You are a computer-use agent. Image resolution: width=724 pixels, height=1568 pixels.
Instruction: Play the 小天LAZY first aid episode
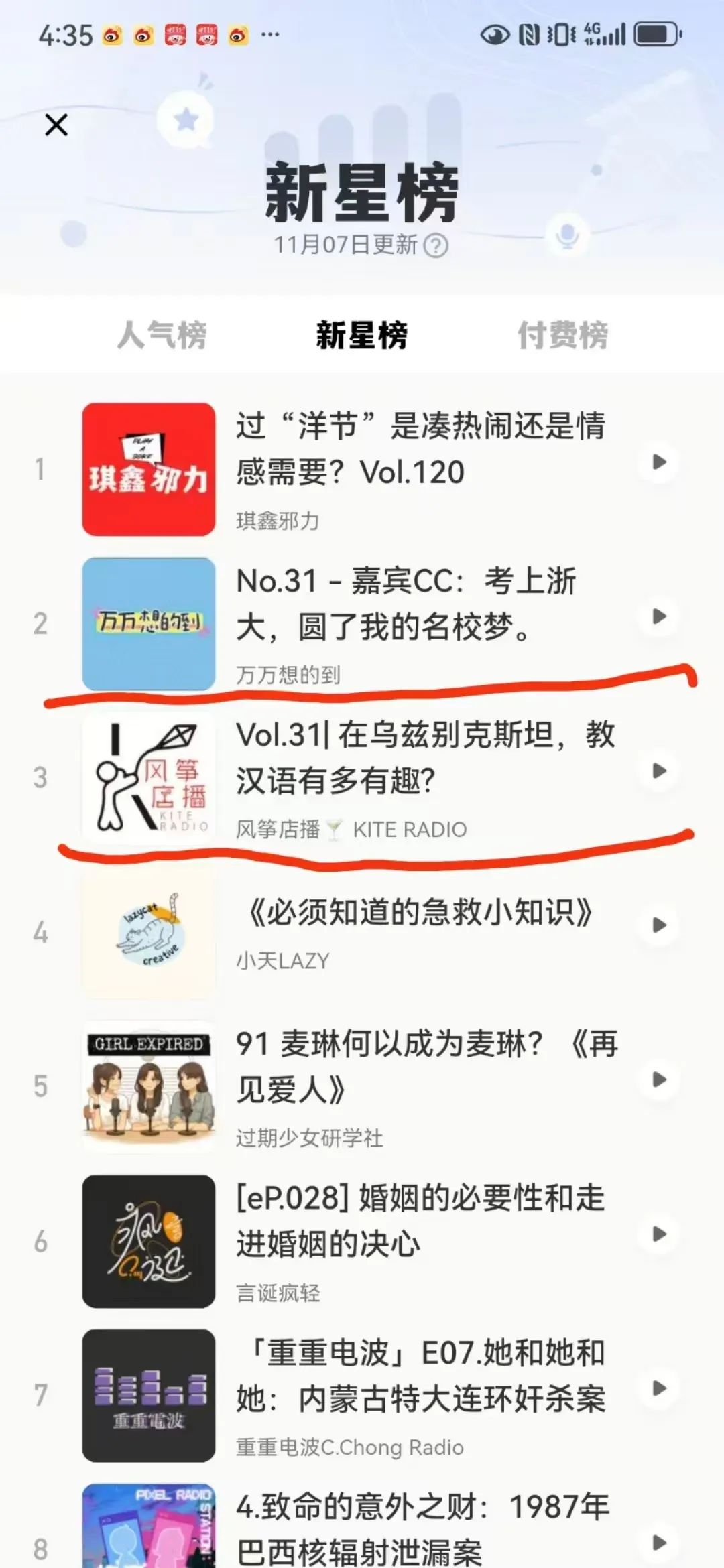pyautogui.click(x=660, y=925)
